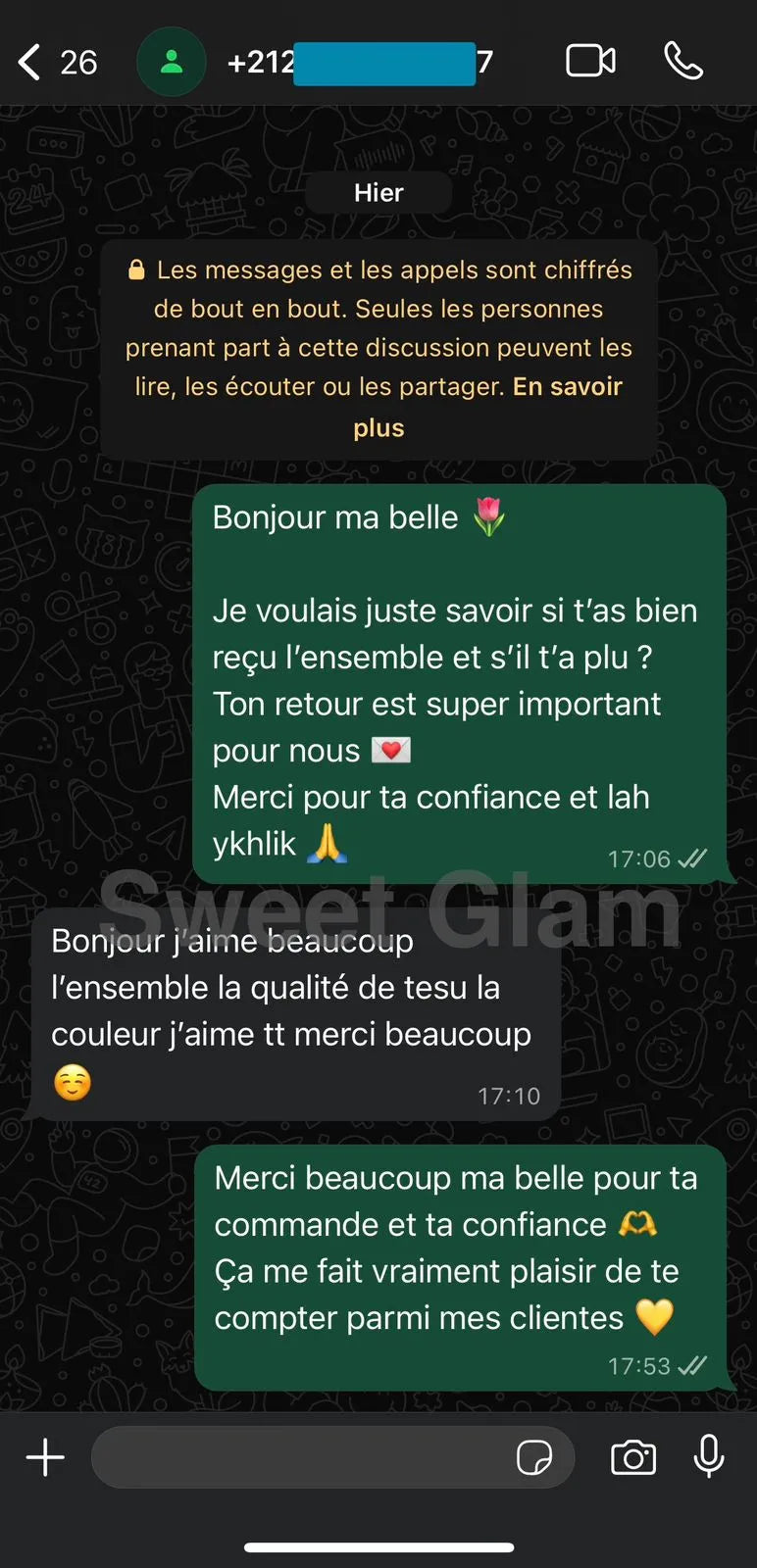Open the attachment plus menu
Viewport: 757px width, 1568px height.
tap(45, 1456)
